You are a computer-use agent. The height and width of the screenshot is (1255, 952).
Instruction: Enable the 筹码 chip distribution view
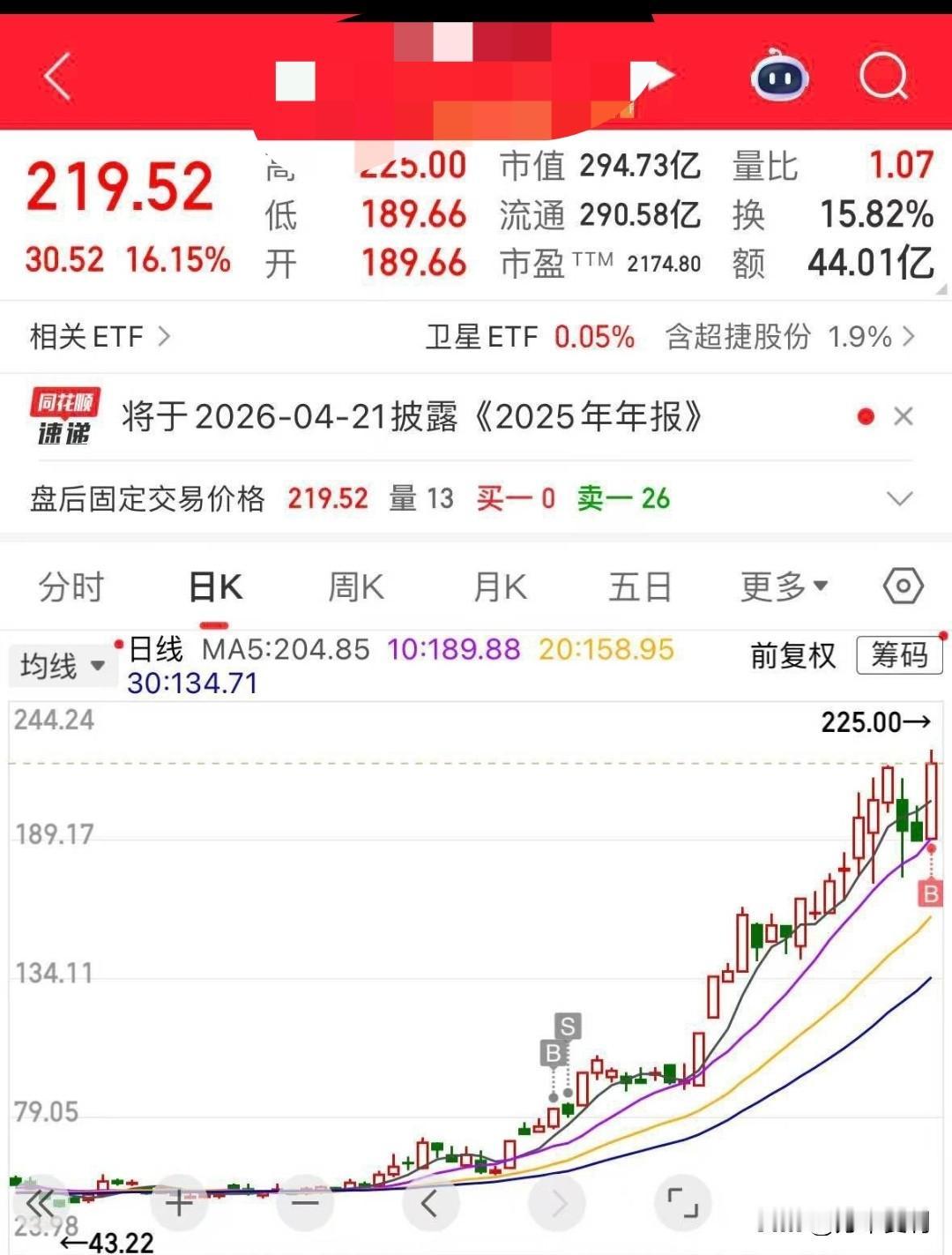click(900, 656)
